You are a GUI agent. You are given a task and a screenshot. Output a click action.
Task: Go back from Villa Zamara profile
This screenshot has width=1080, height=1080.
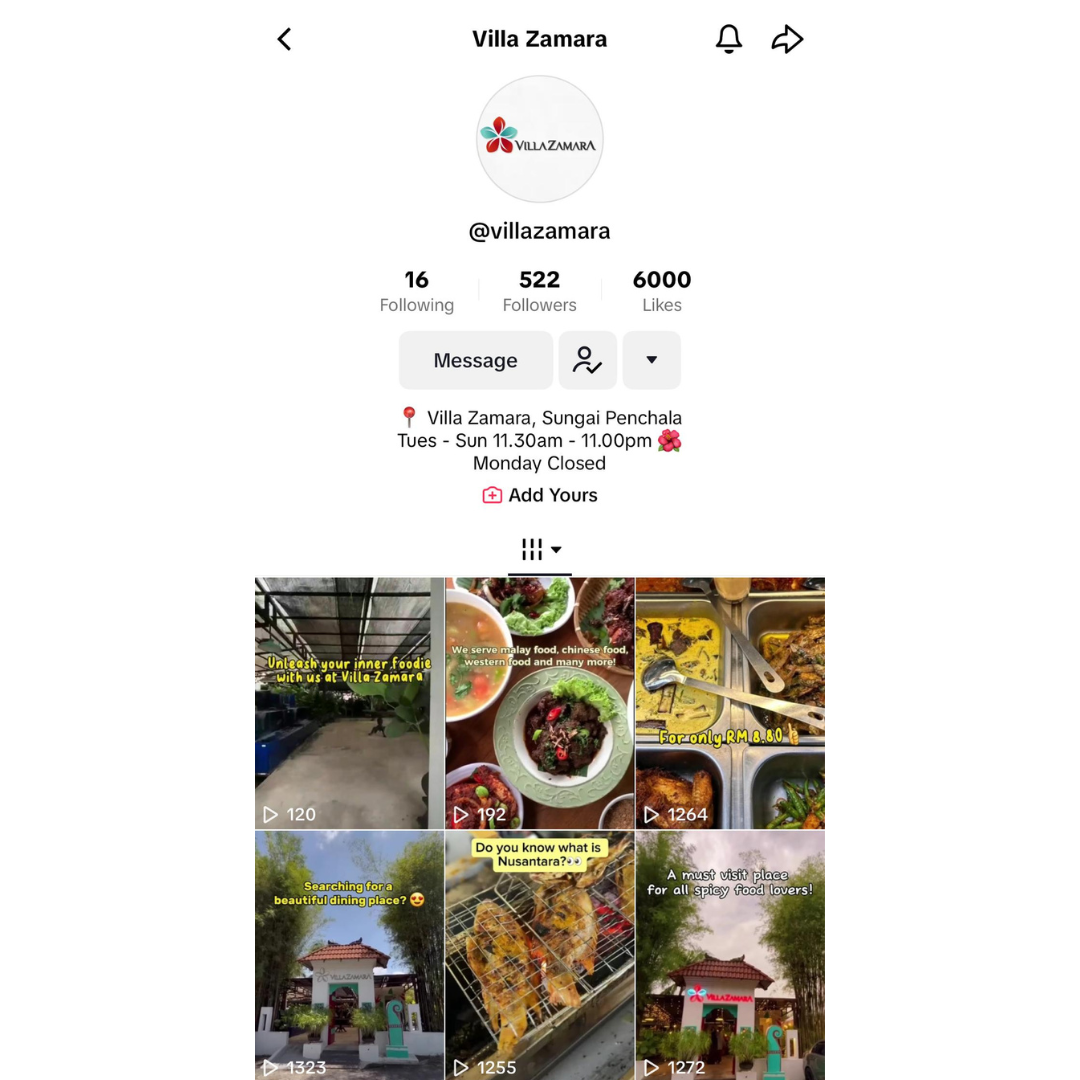pos(285,40)
